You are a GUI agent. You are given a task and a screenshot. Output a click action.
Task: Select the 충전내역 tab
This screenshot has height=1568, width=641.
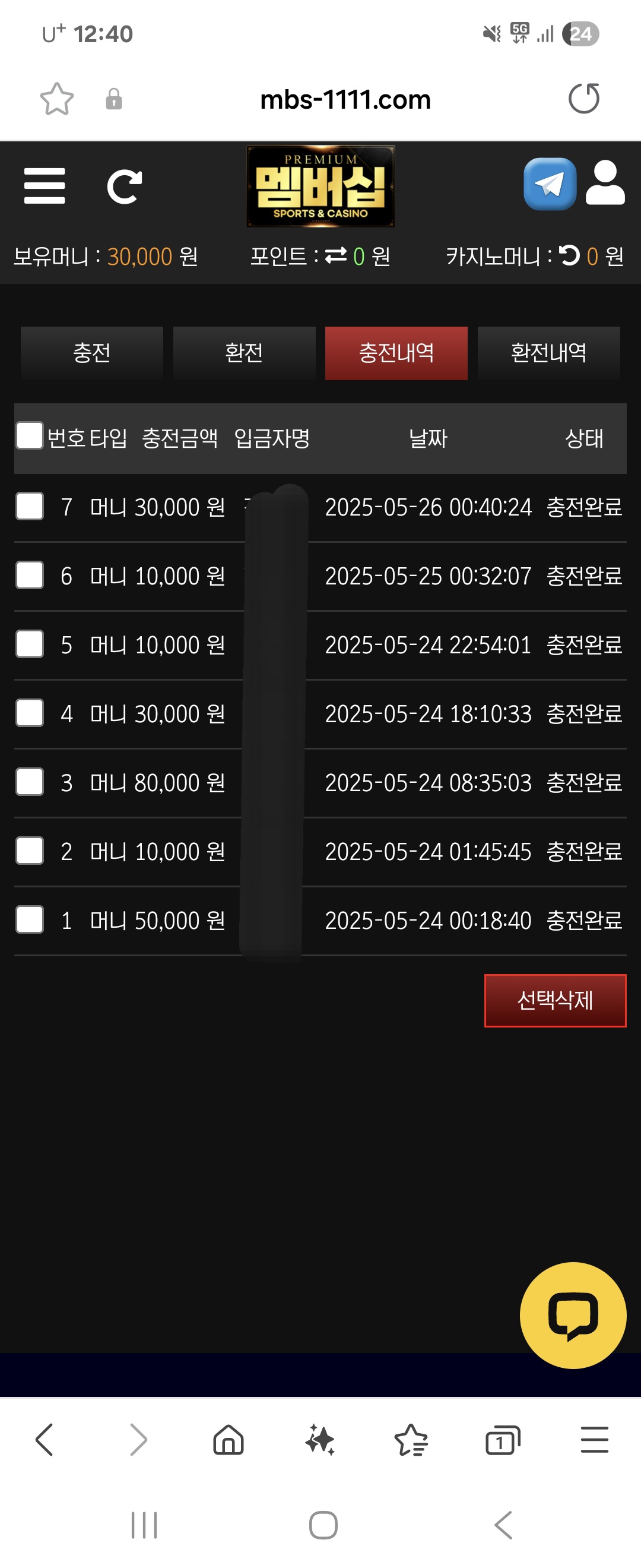pos(396,353)
